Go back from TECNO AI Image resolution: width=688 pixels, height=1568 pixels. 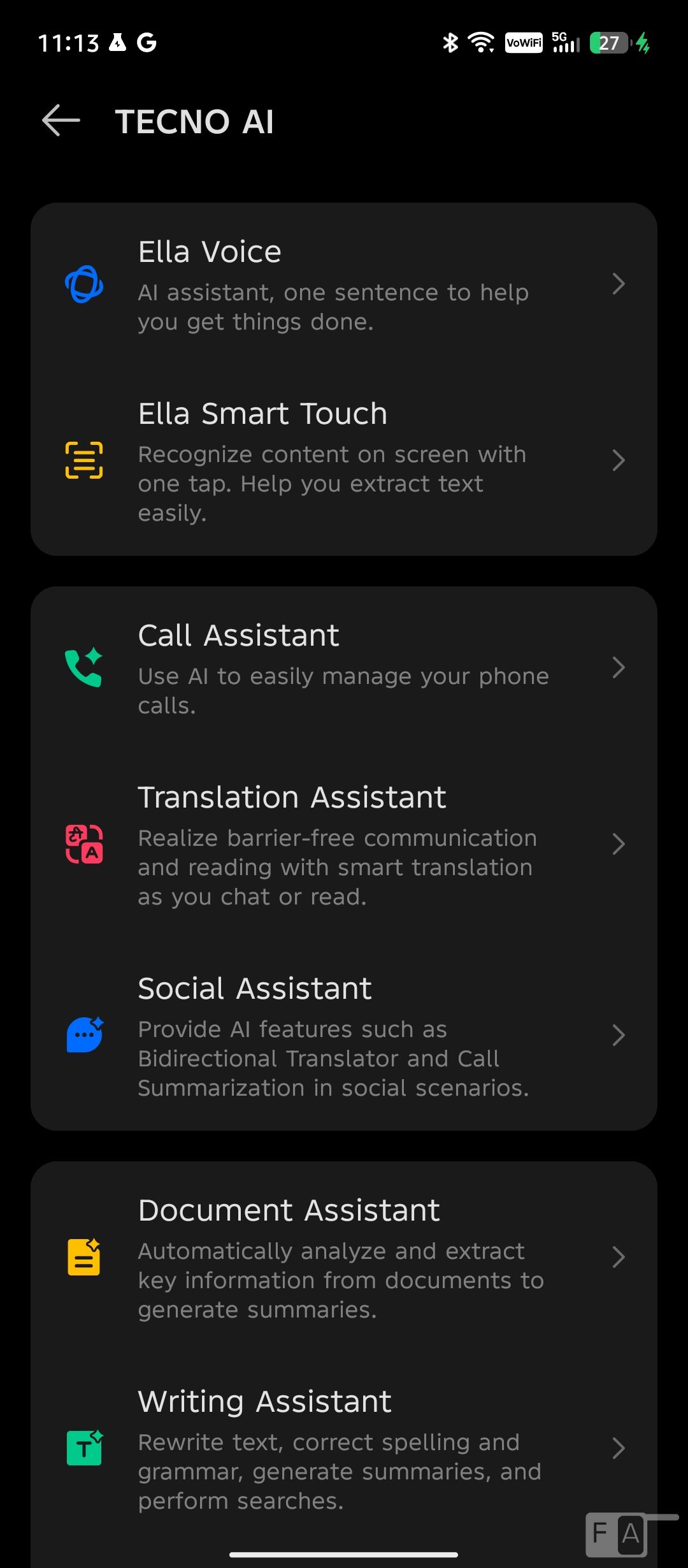tap(61, 120)
